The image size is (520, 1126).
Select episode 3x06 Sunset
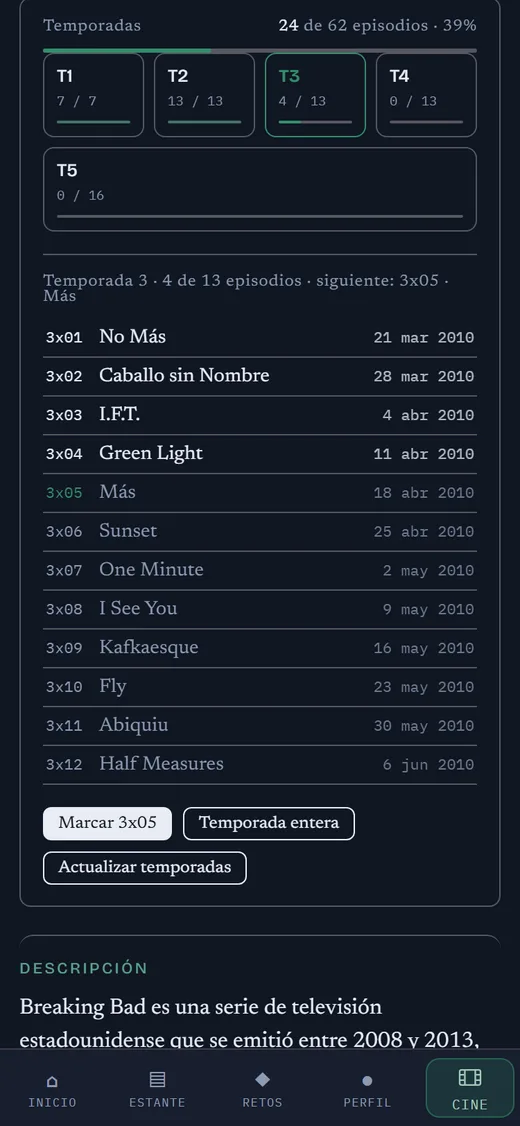(260, 531)
